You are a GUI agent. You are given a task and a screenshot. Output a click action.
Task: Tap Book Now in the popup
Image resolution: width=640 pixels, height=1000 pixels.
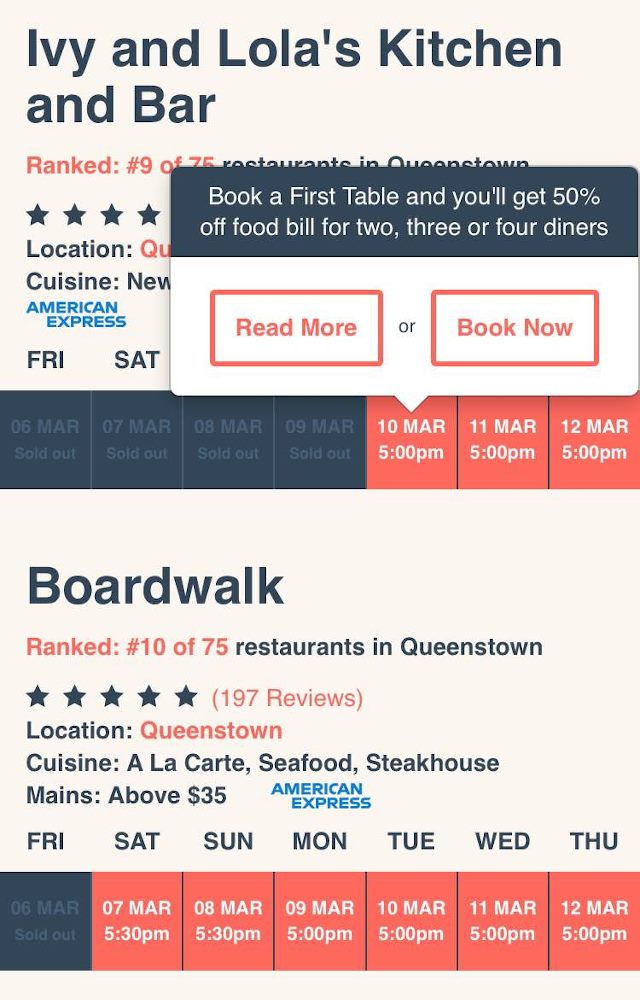pyautogui.click(x=514, y=328)
